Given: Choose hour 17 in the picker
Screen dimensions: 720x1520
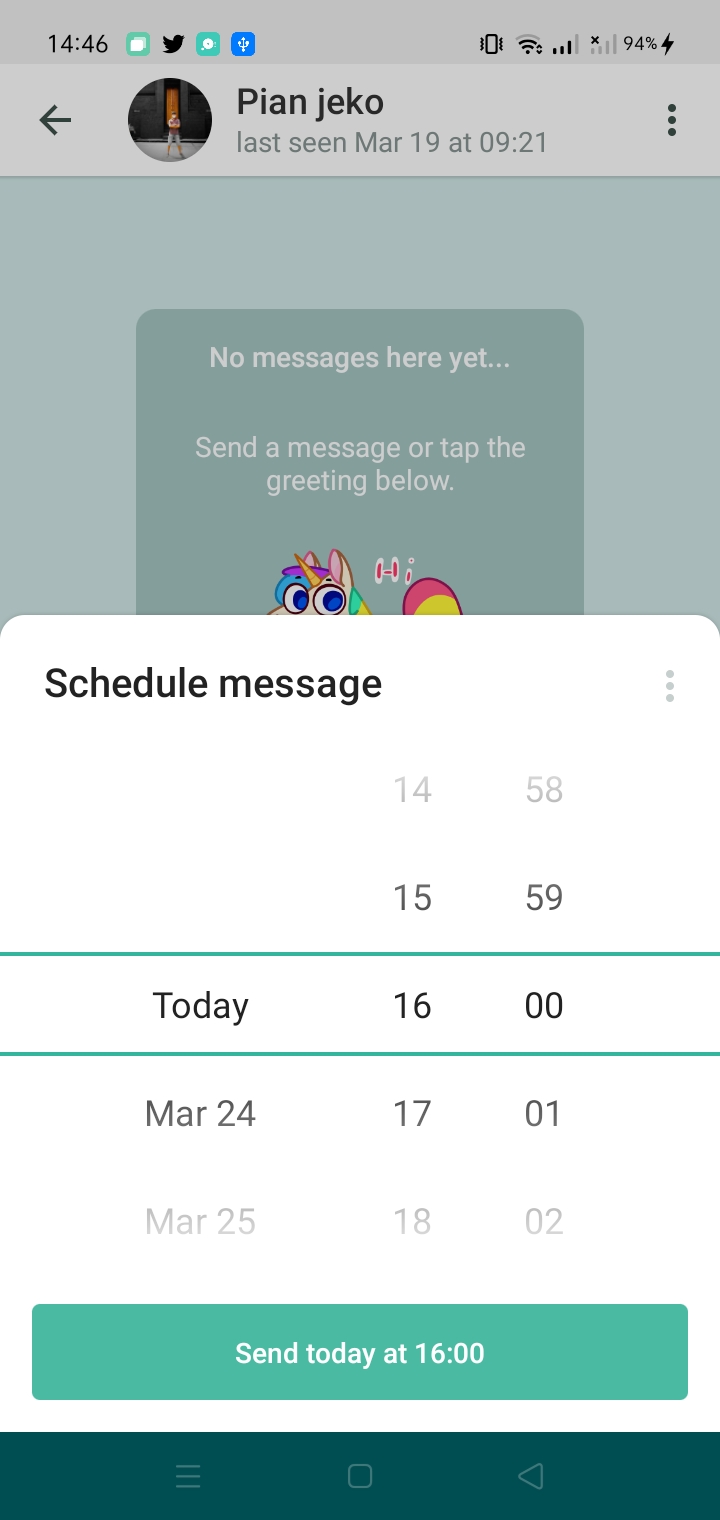Looking at the screenshot, I should pyautogui.click(x=412, y=1113).
